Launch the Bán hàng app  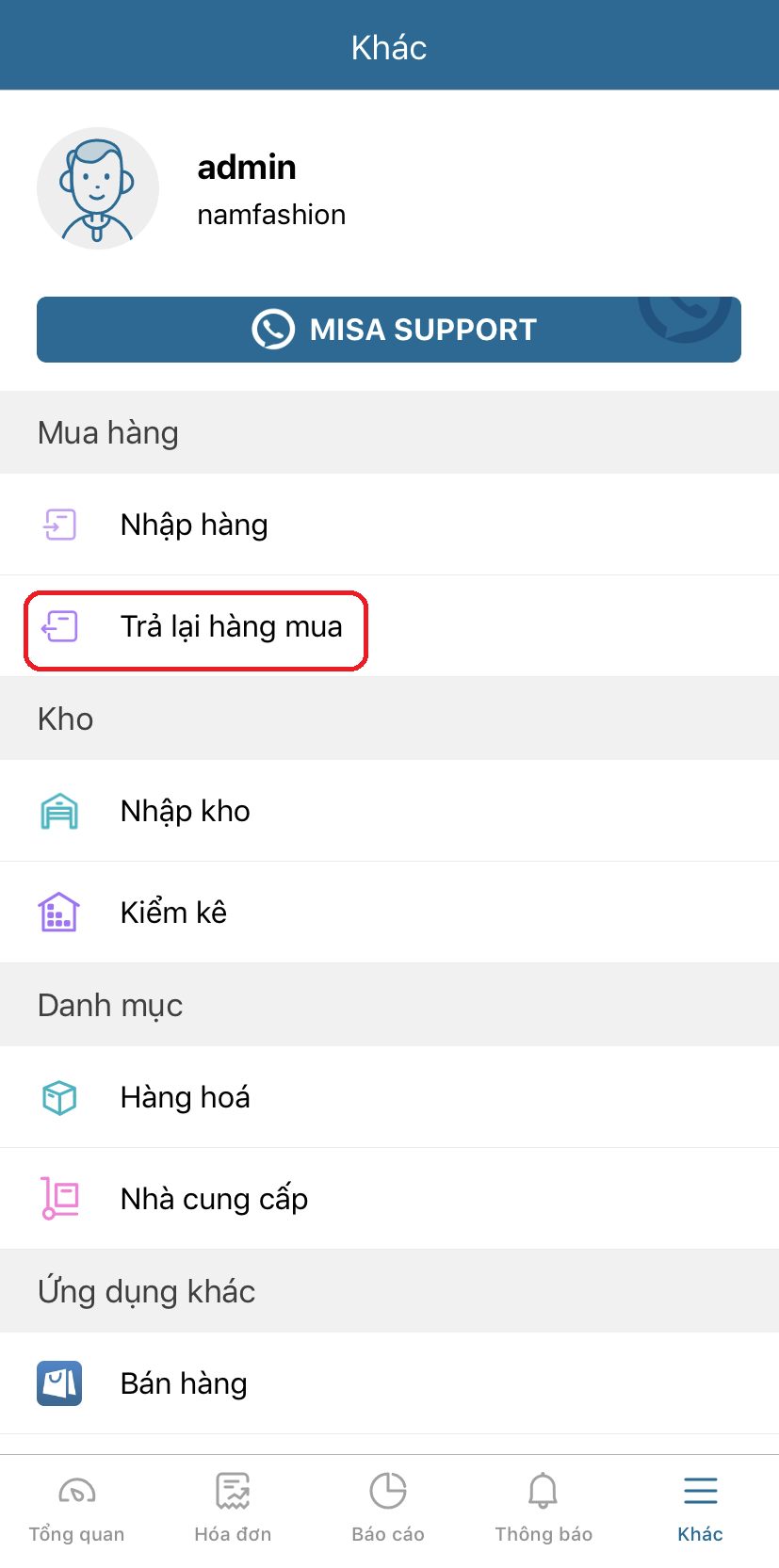click(184, 1383)
